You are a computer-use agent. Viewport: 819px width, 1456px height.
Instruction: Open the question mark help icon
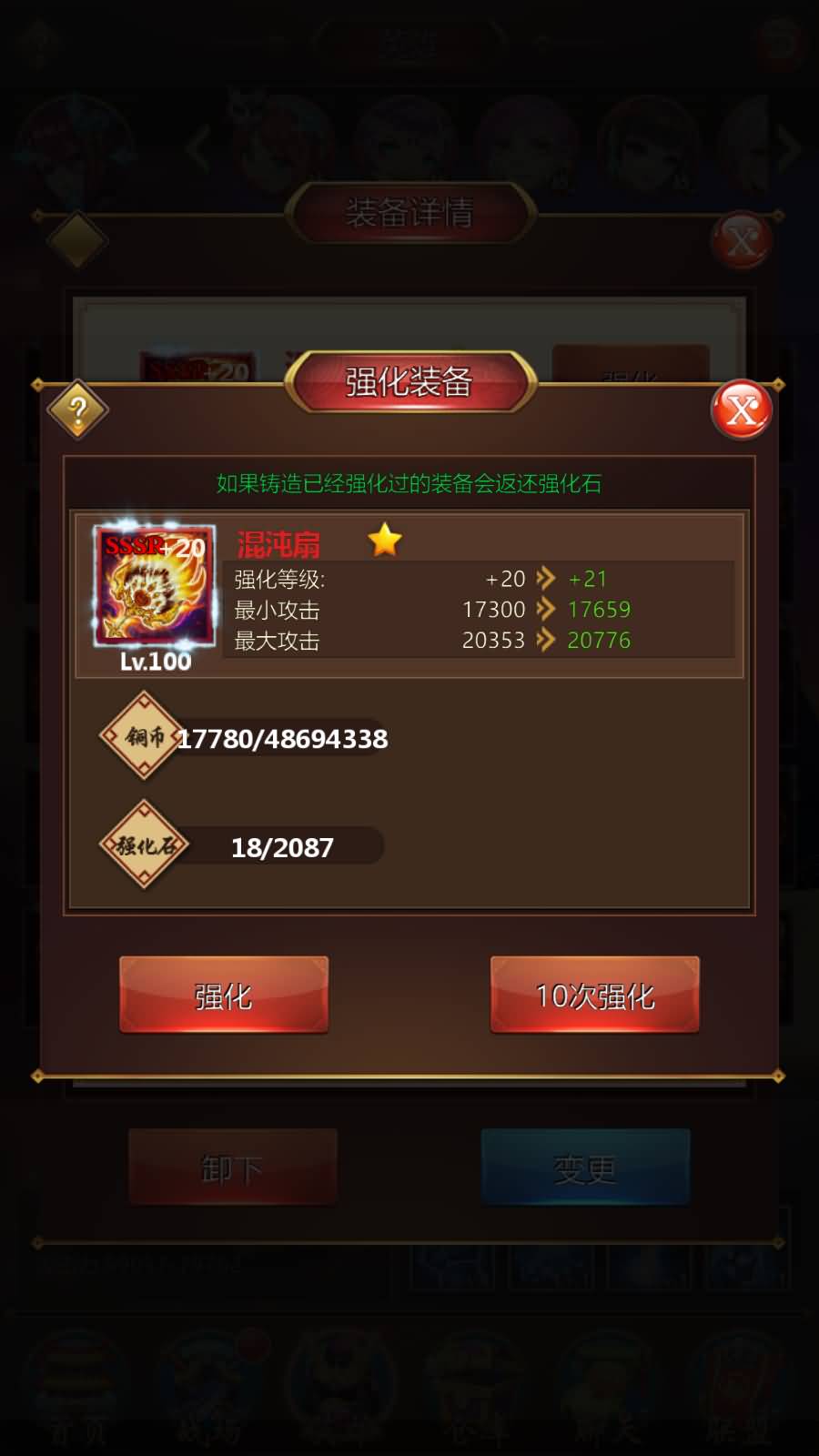[78, 409]
